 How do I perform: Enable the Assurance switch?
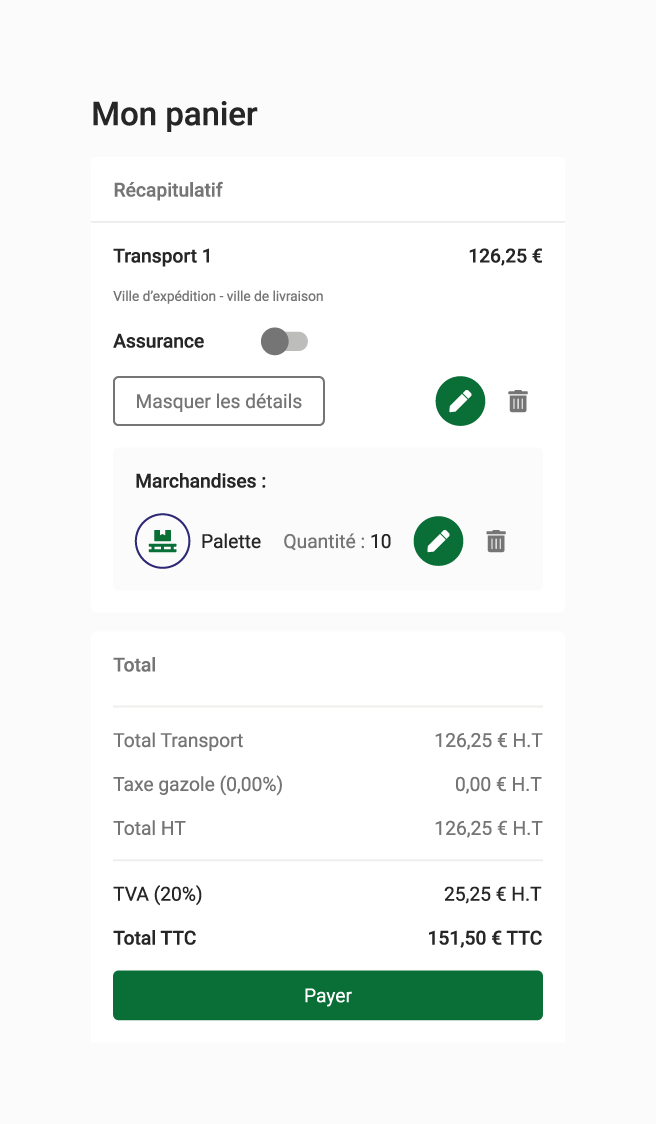pos(285,341)
